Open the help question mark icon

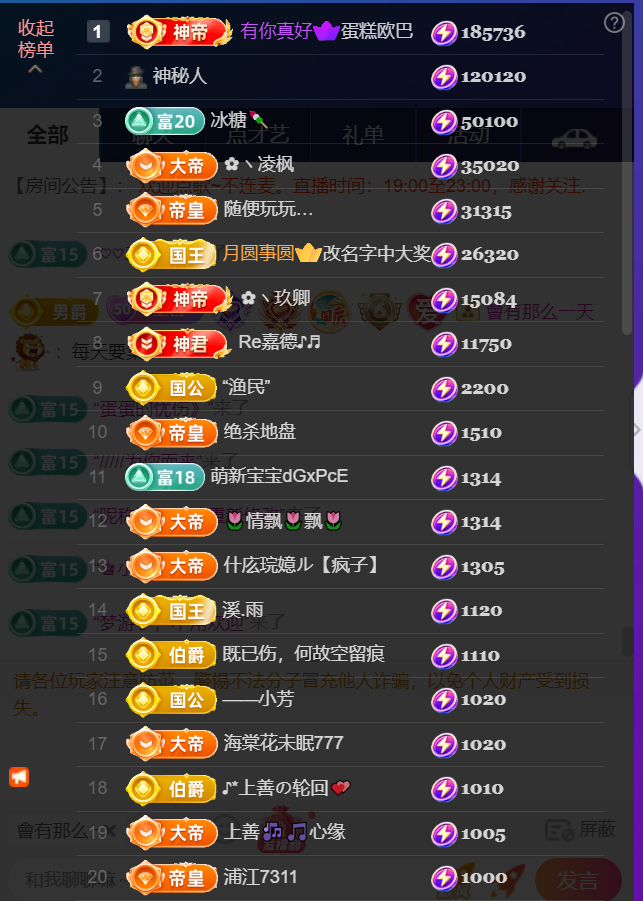[x=614, y=22]
